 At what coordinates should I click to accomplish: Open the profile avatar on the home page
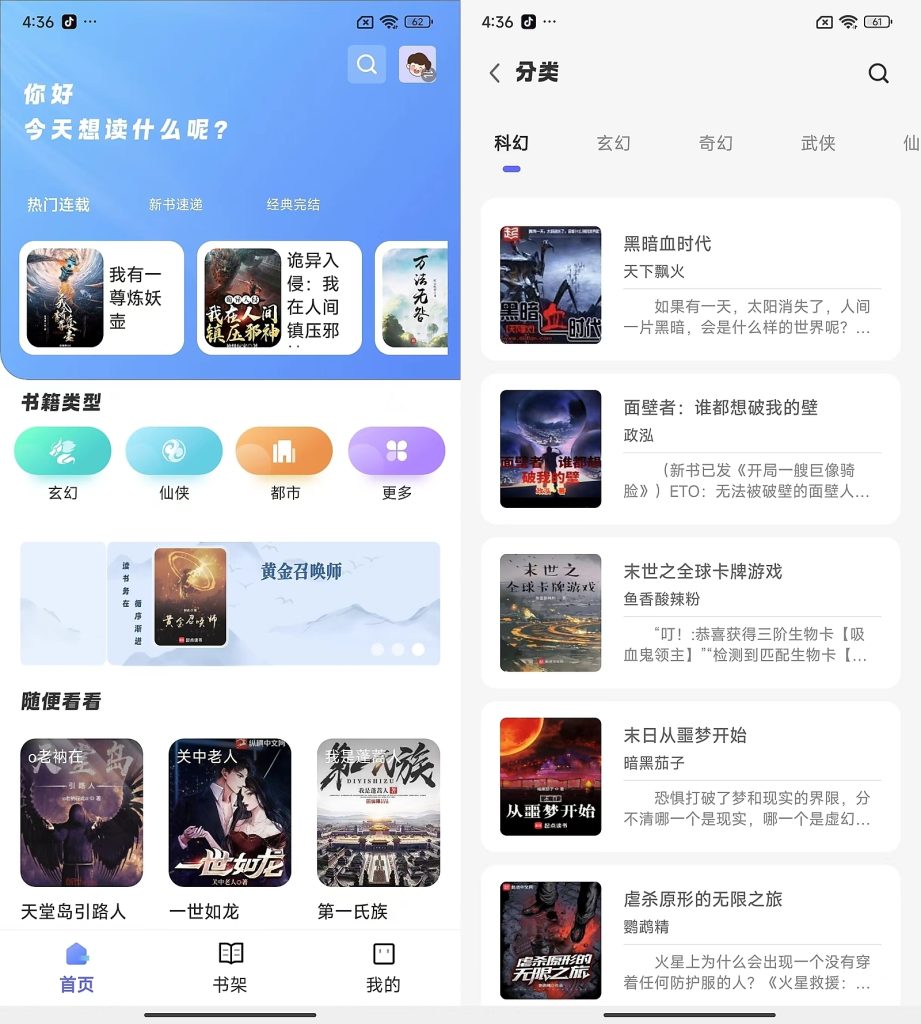(417, 65)
